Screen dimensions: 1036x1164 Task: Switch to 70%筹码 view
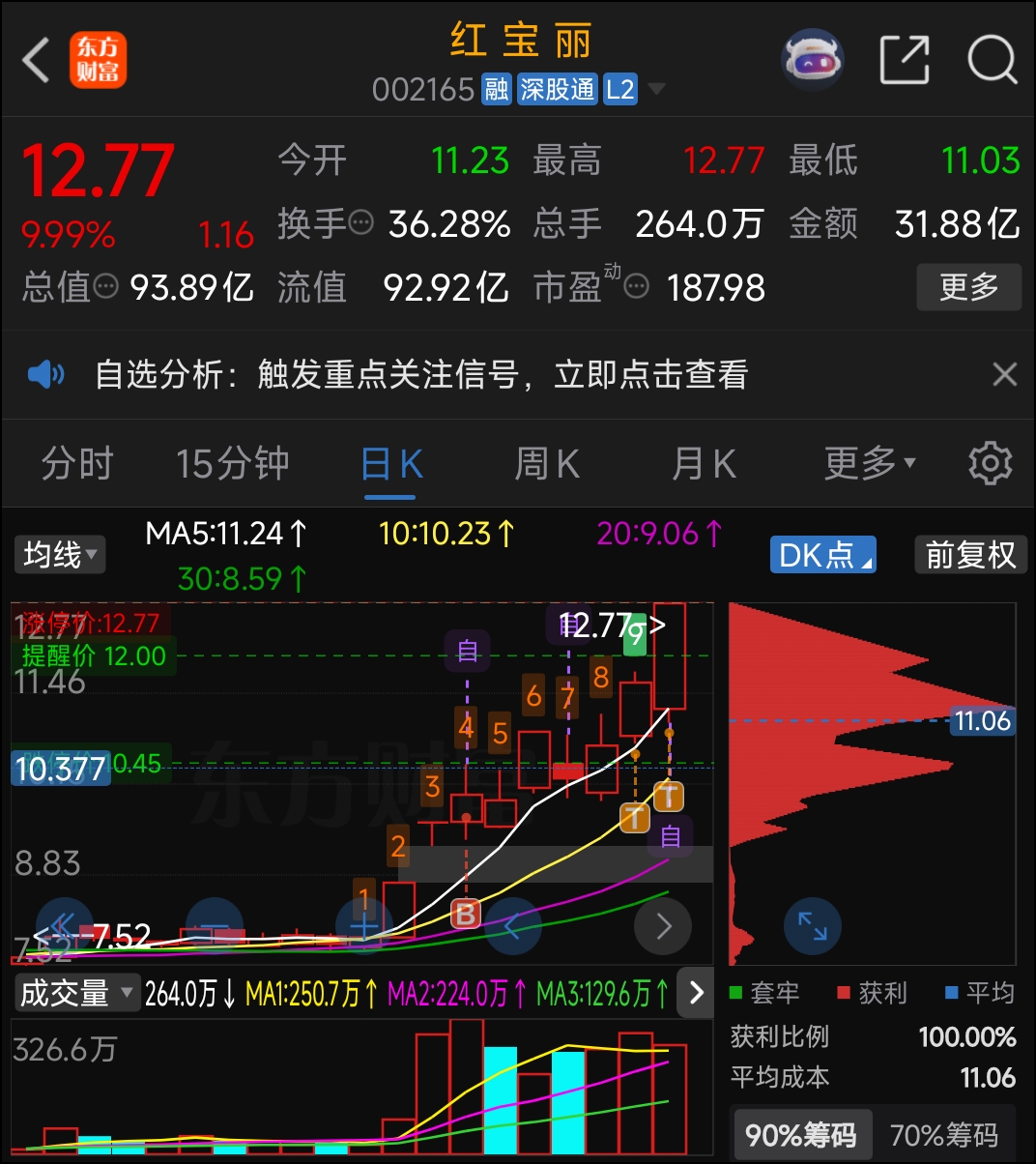(943, 1134)
